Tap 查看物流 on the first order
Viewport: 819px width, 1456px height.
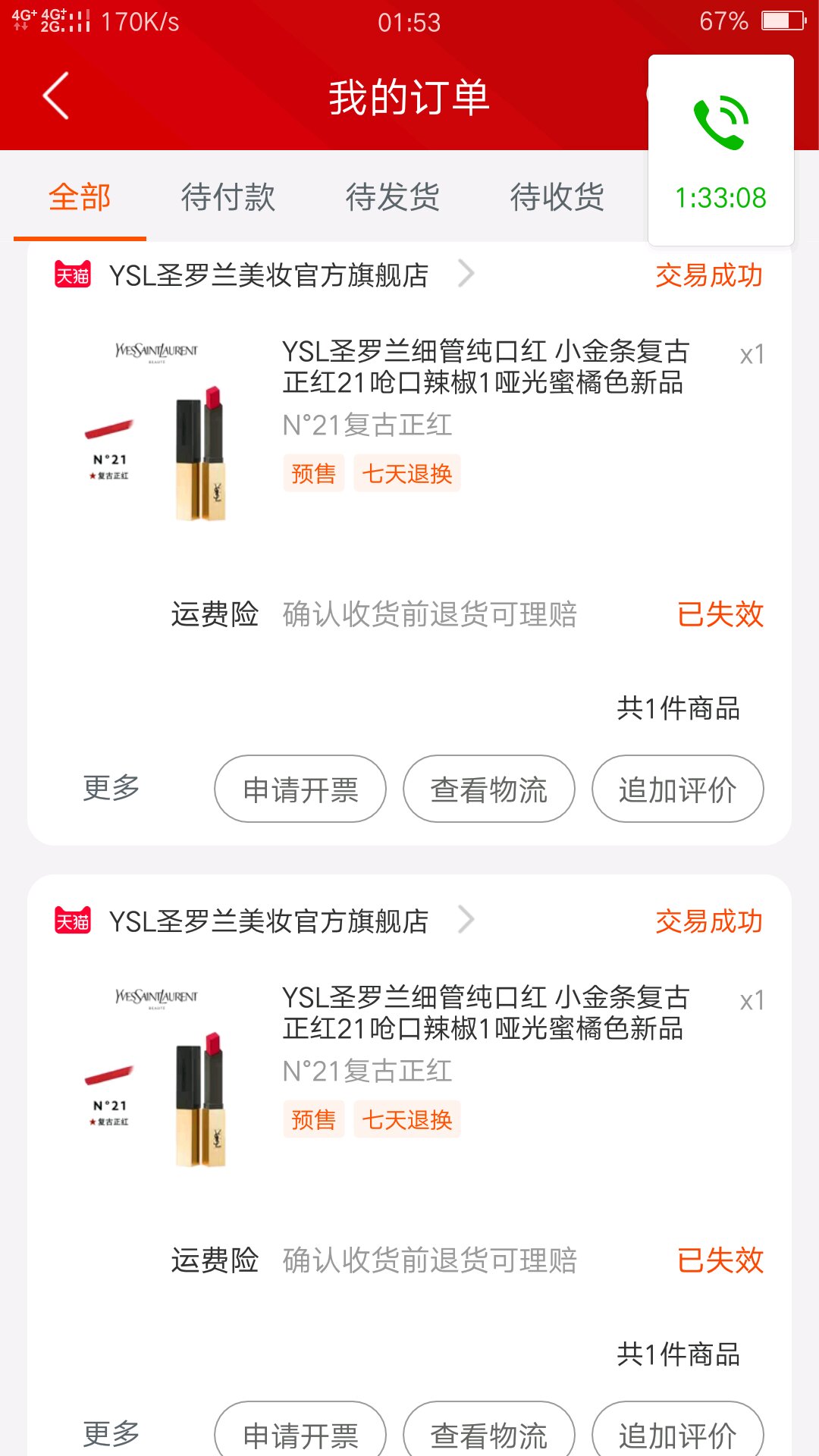tap(489, 789)
